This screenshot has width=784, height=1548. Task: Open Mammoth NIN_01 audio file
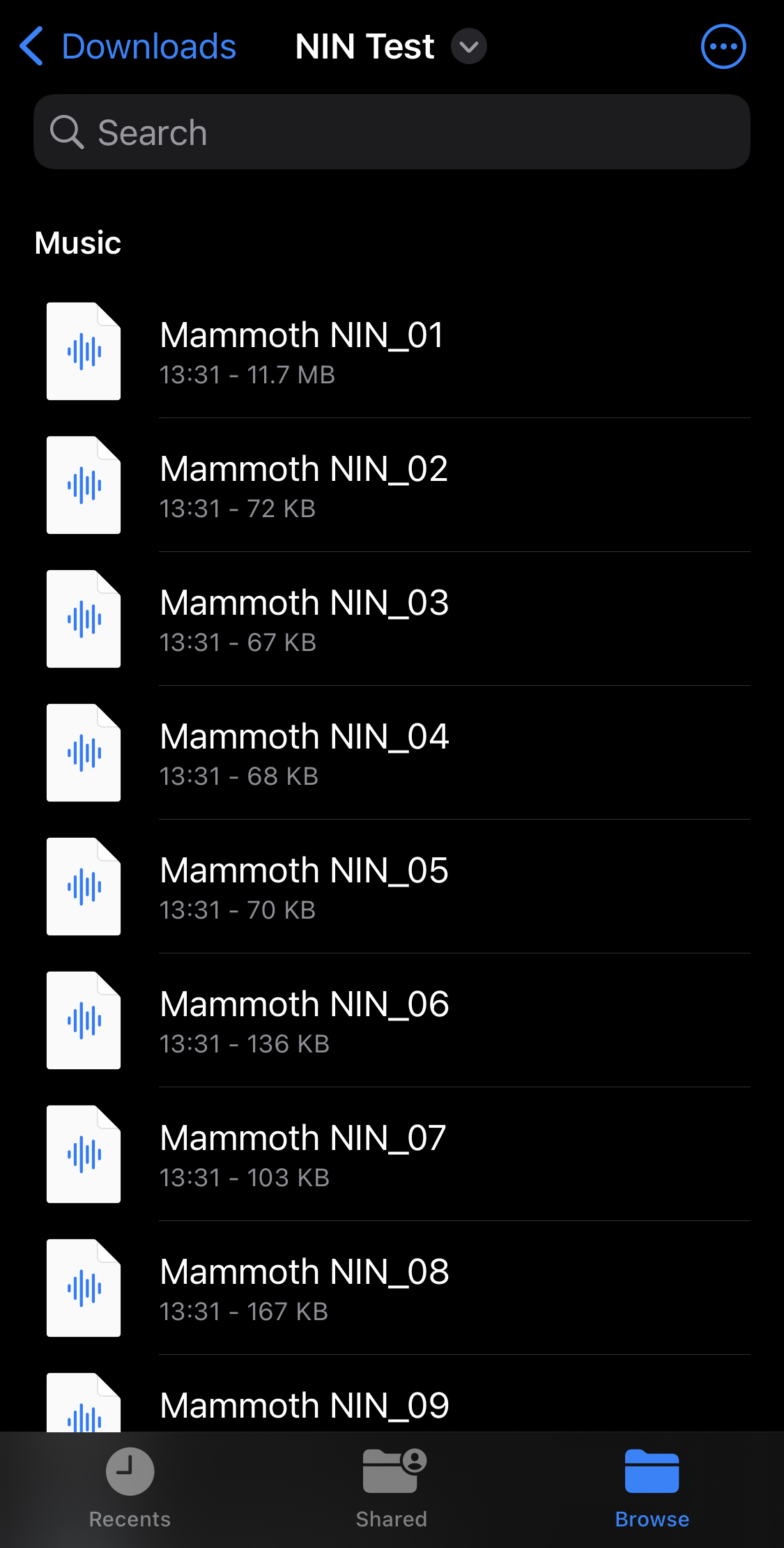click(392, 351)
